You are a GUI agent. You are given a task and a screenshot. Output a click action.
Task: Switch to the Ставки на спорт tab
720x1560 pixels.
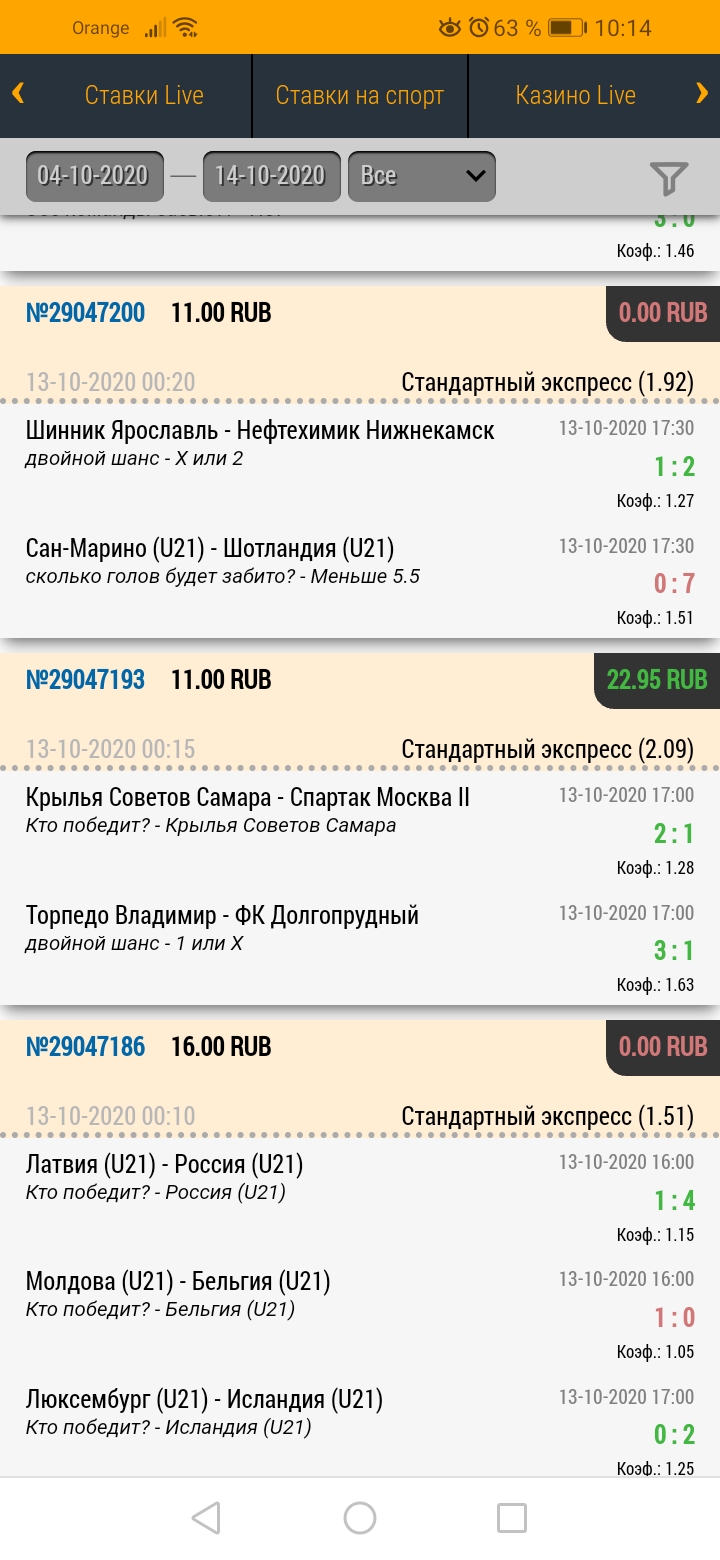click(359, 96)
